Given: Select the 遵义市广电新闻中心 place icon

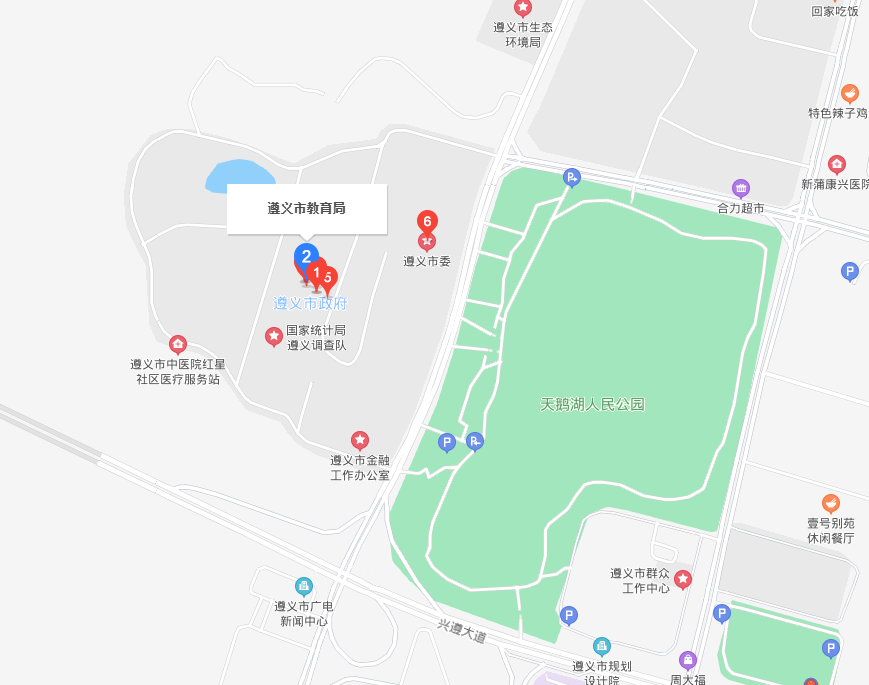Looking at the screenshot, I should pyautogui.click(x=304, y=586).
